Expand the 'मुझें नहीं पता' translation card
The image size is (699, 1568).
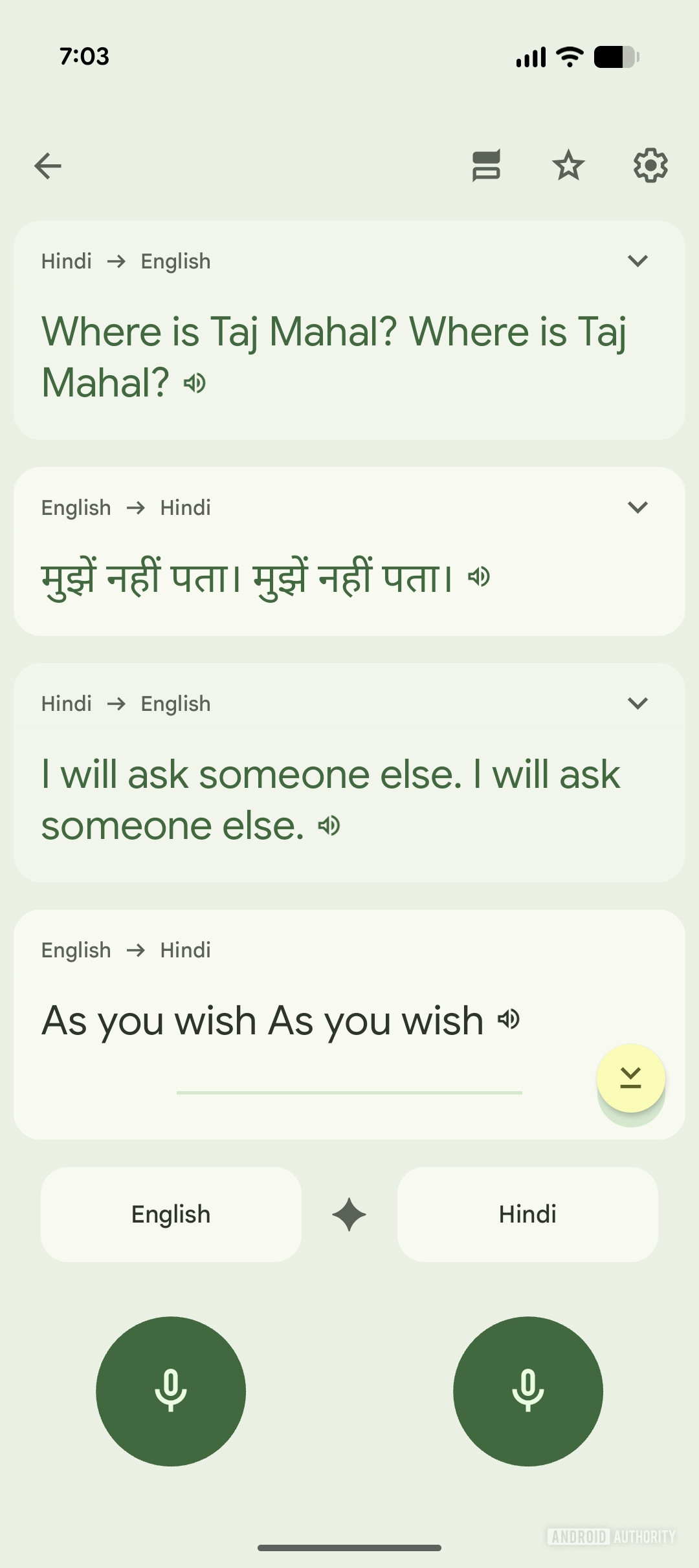tap(638, 508)
